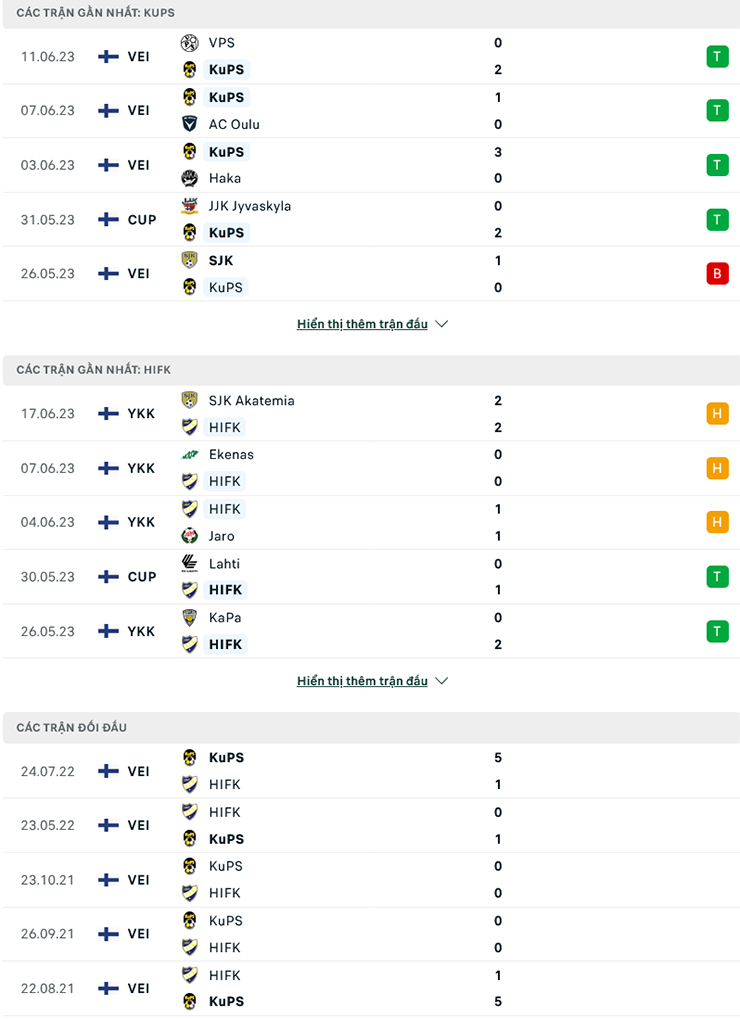Click the green T badge for the VPS match
This screenshot has height=1019, width=740.
[717, 56]
